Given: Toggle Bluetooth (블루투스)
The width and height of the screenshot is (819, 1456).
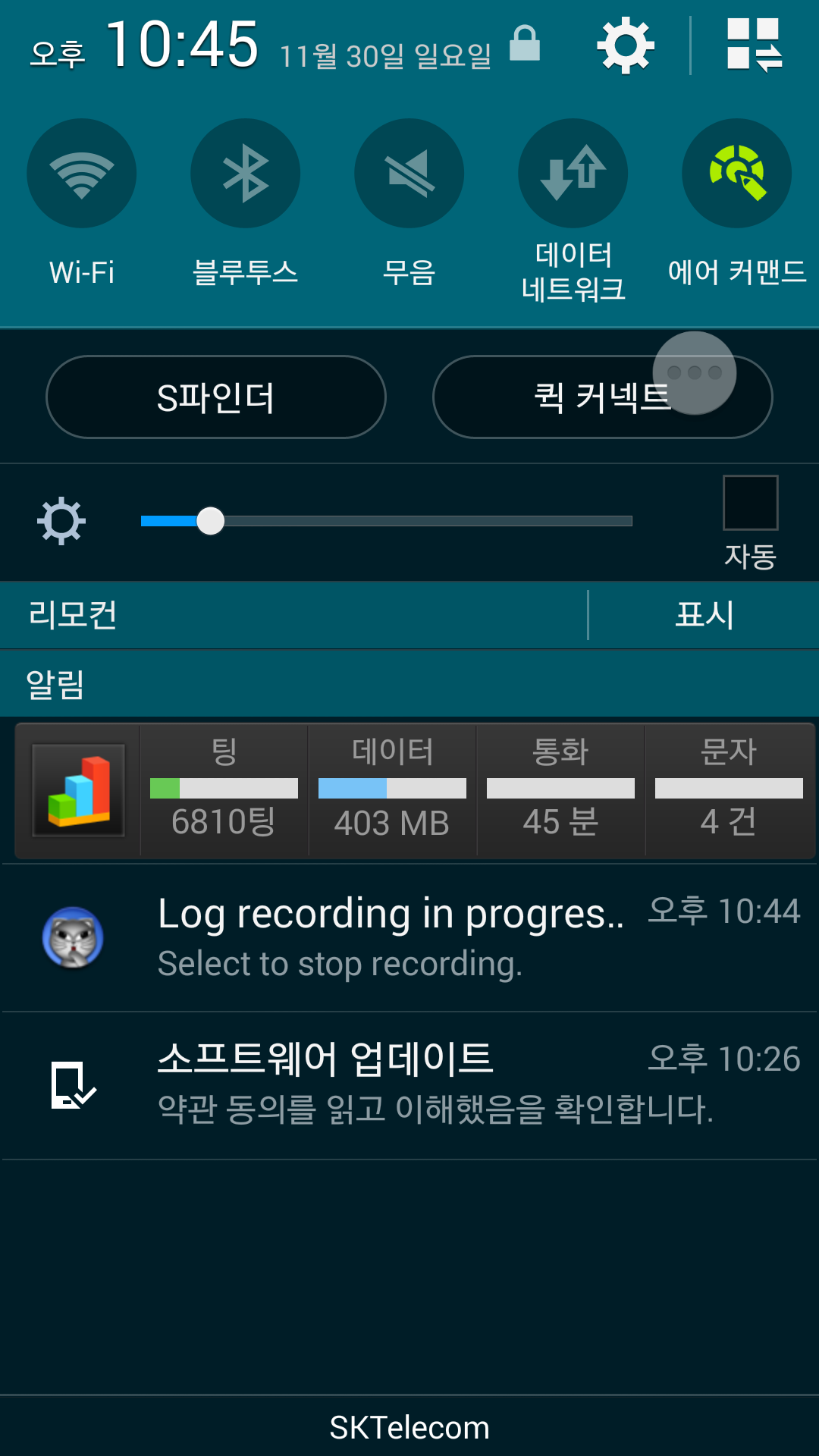Looking at the screenshot, I should [245, 174].
